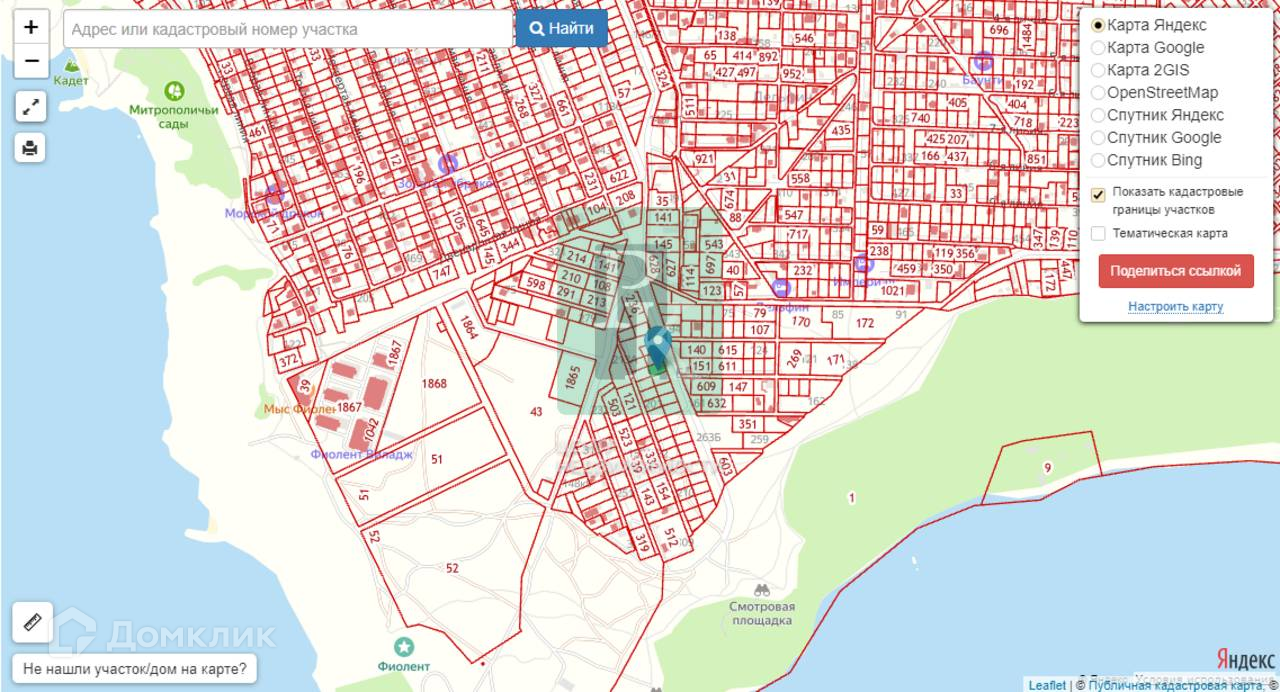Tap the Найти search button
Image resolution: width=1280 pixels, height=692 pixels.
click(561, 29)
